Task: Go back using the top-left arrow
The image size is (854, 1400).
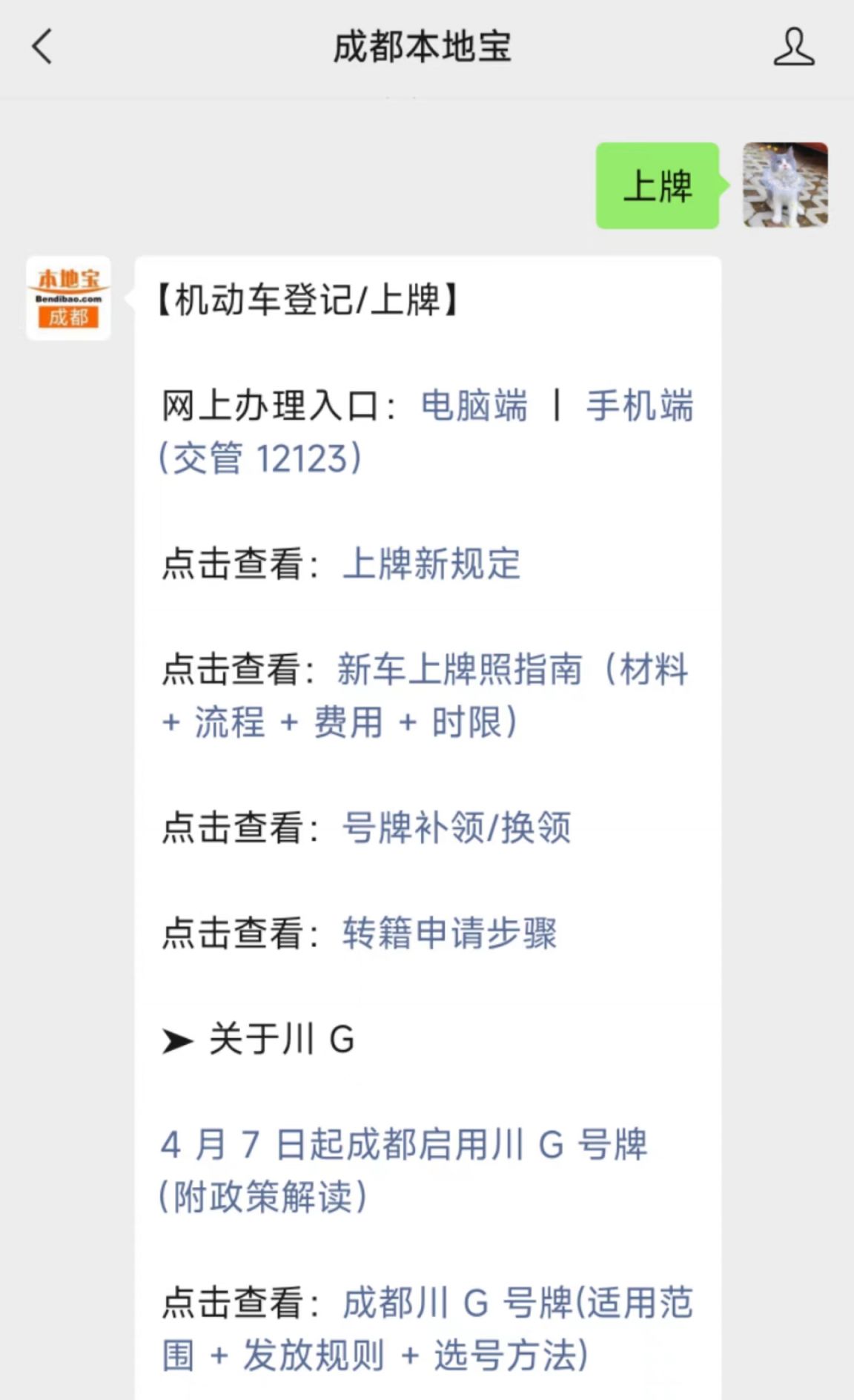Action: click(42, 47)
